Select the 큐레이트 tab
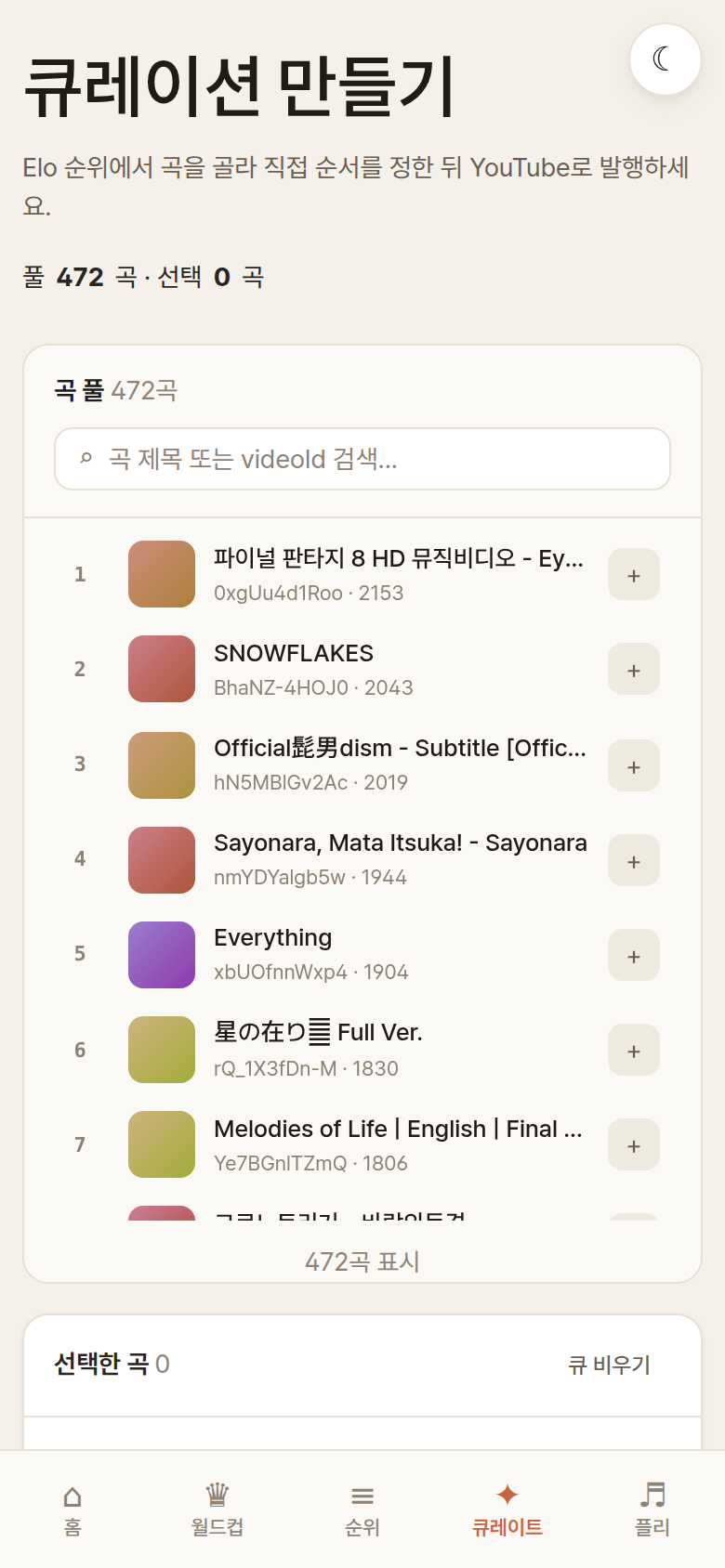Image resolution: width=725 pixels, height=1568 pixels. tap(507, 1509)
